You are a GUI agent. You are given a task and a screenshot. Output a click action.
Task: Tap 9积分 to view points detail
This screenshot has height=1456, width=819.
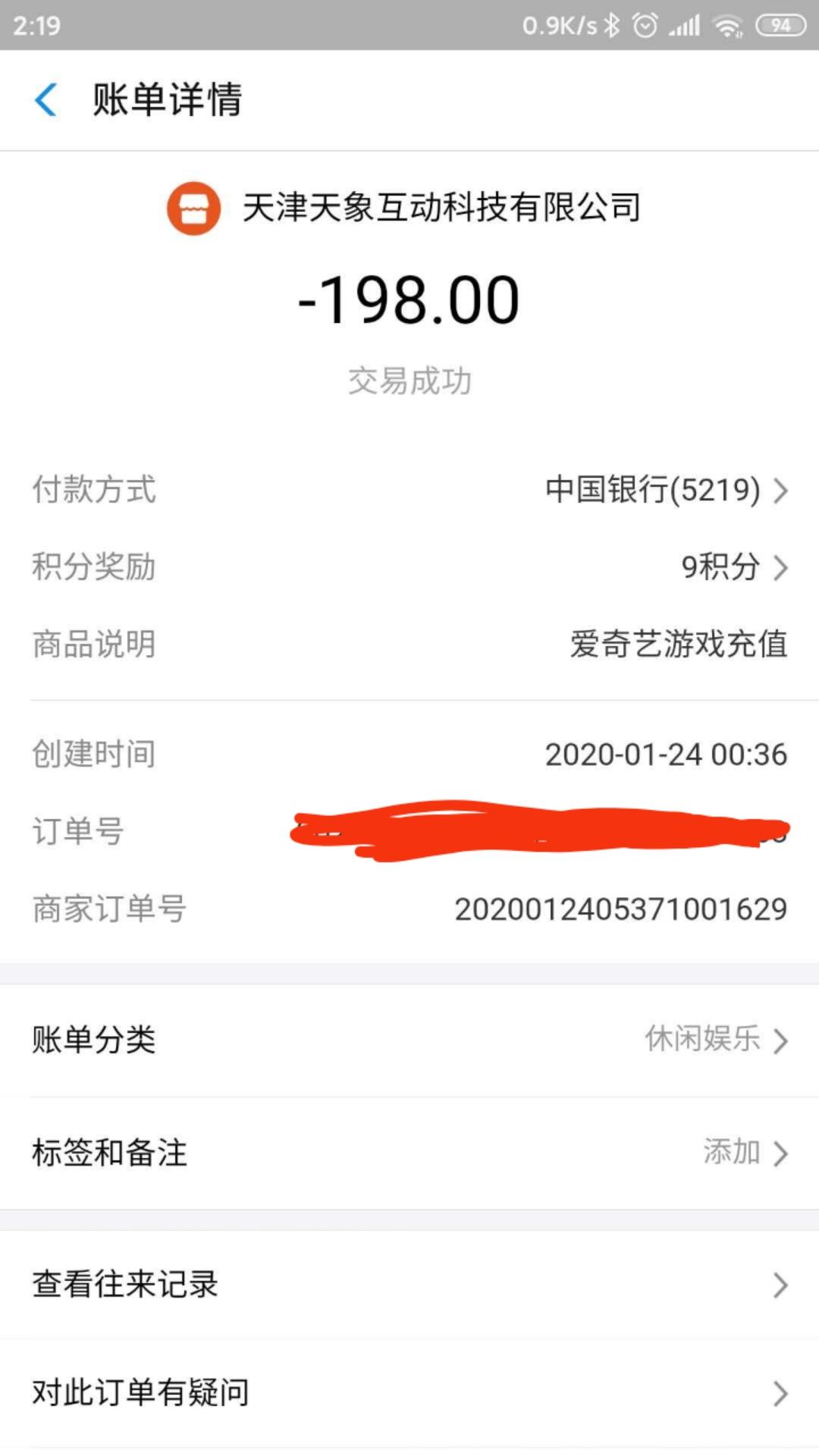720,566
